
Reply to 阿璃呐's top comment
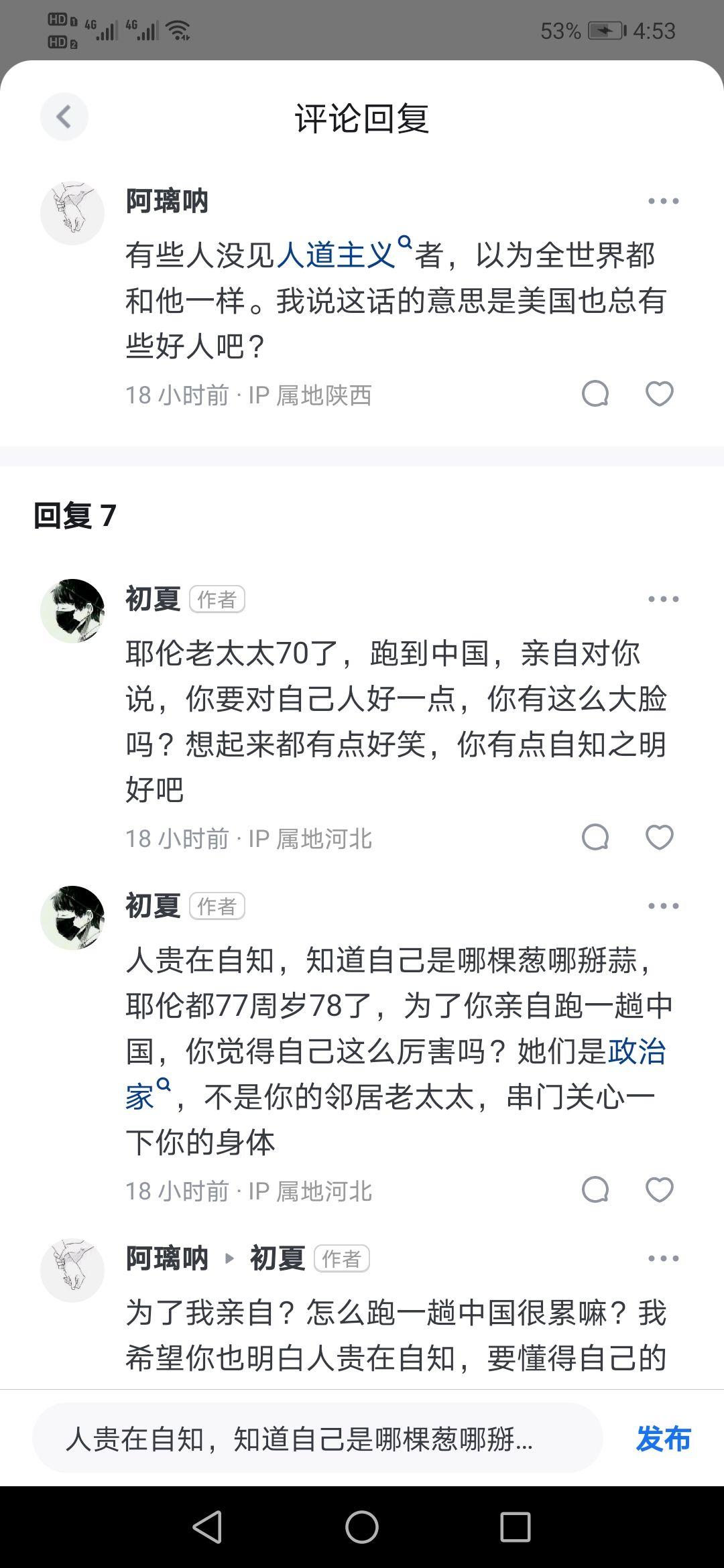click(595, 394)
